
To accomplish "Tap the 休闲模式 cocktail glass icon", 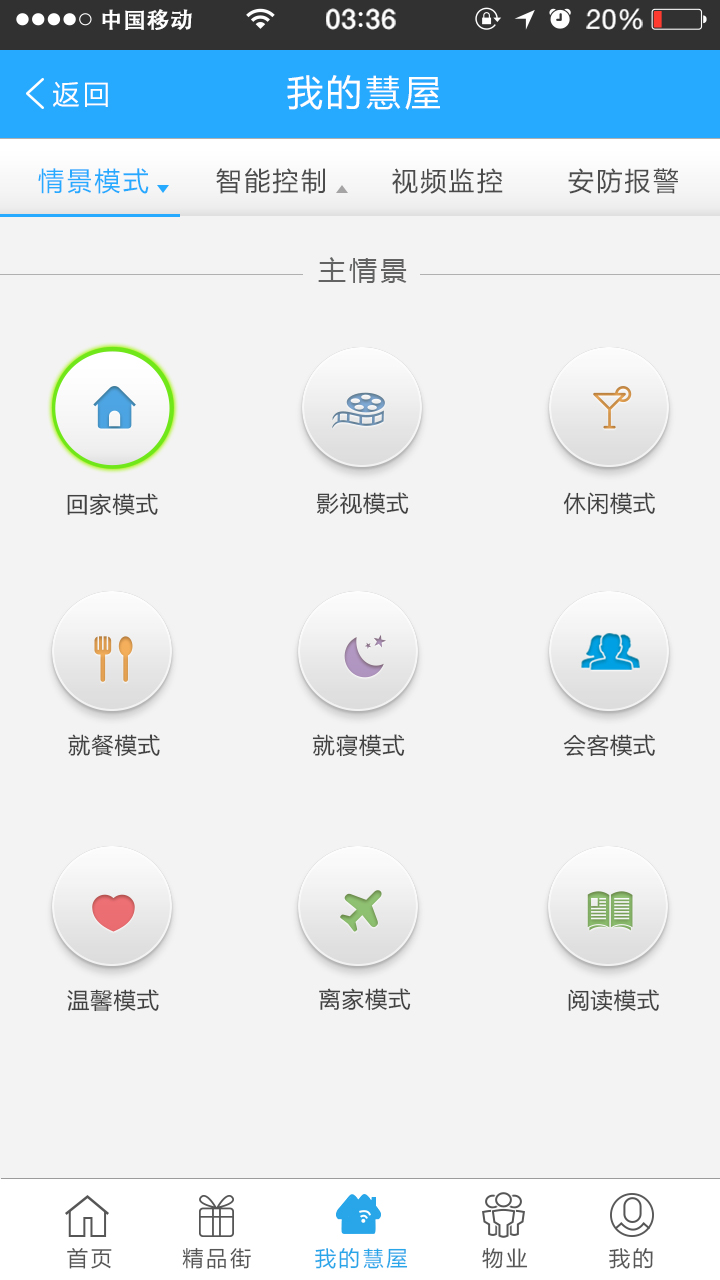I will (608, 407).
